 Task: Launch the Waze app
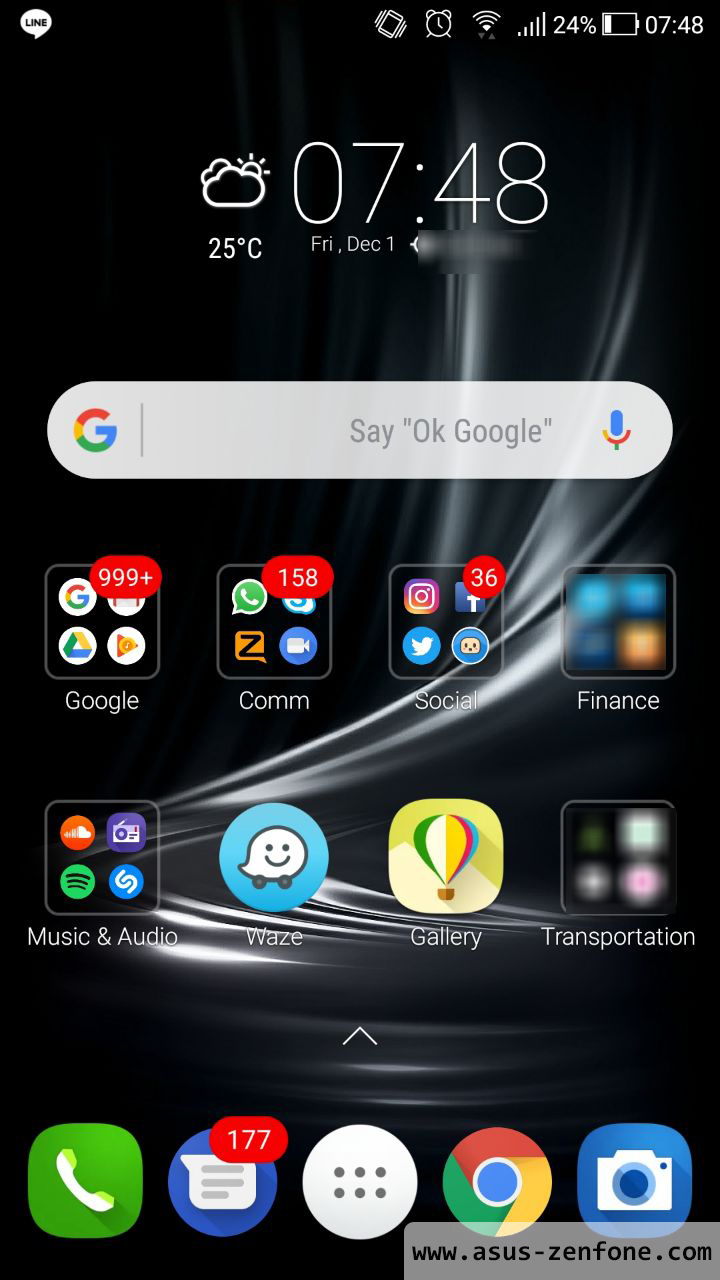(274, 858)
